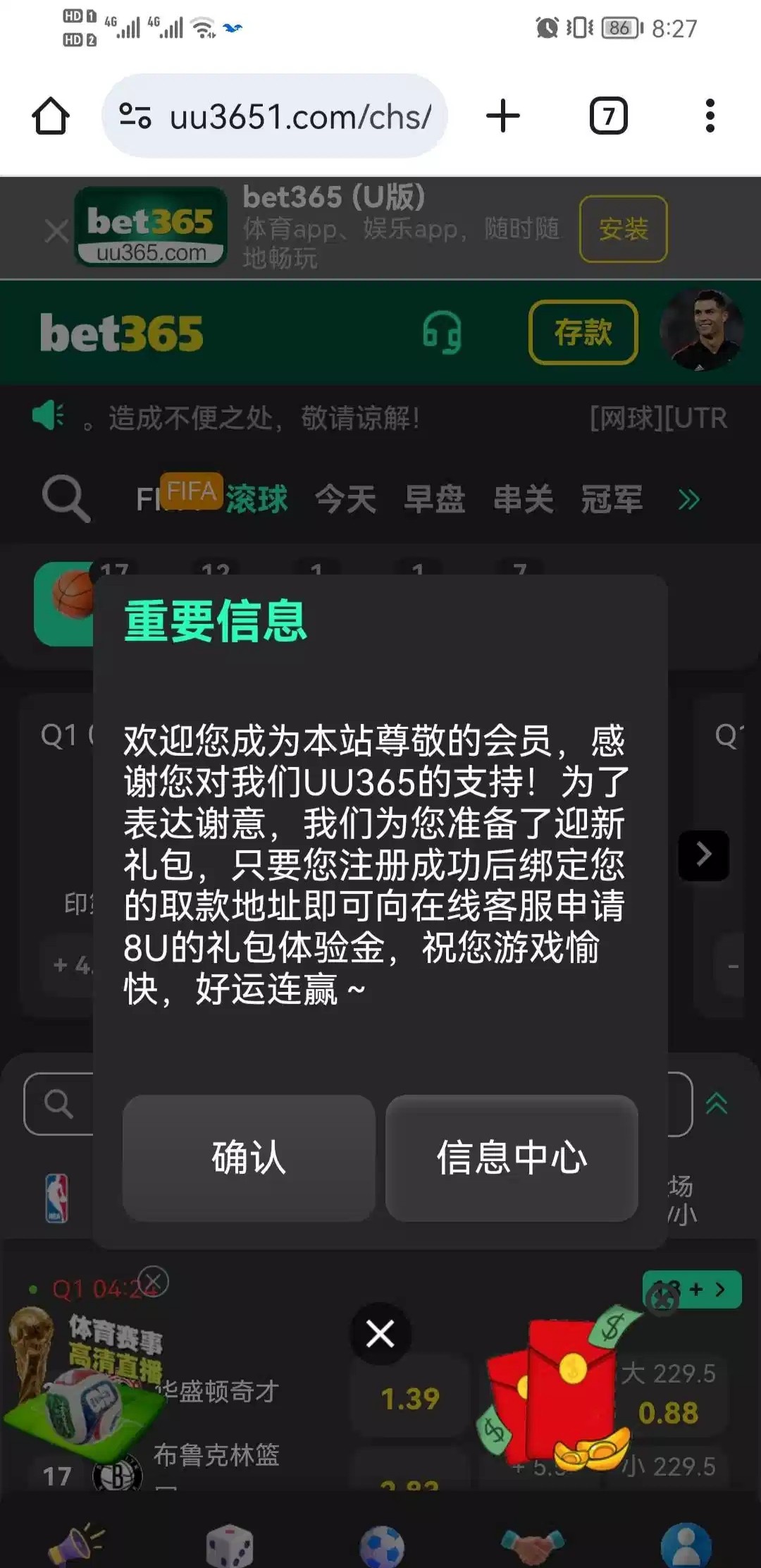761x1568 pixels.
Task: Switch to the 串关 tab
Action: [x=523, y=499]
